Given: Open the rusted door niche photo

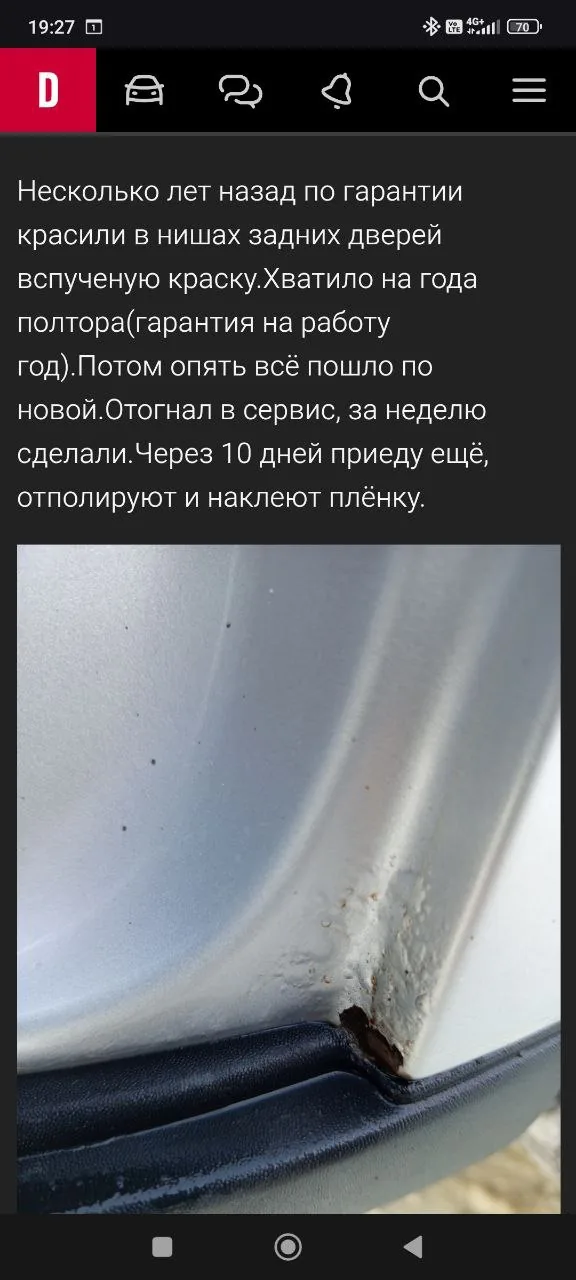Looking at the screenshot, I should tap(288, 879).
